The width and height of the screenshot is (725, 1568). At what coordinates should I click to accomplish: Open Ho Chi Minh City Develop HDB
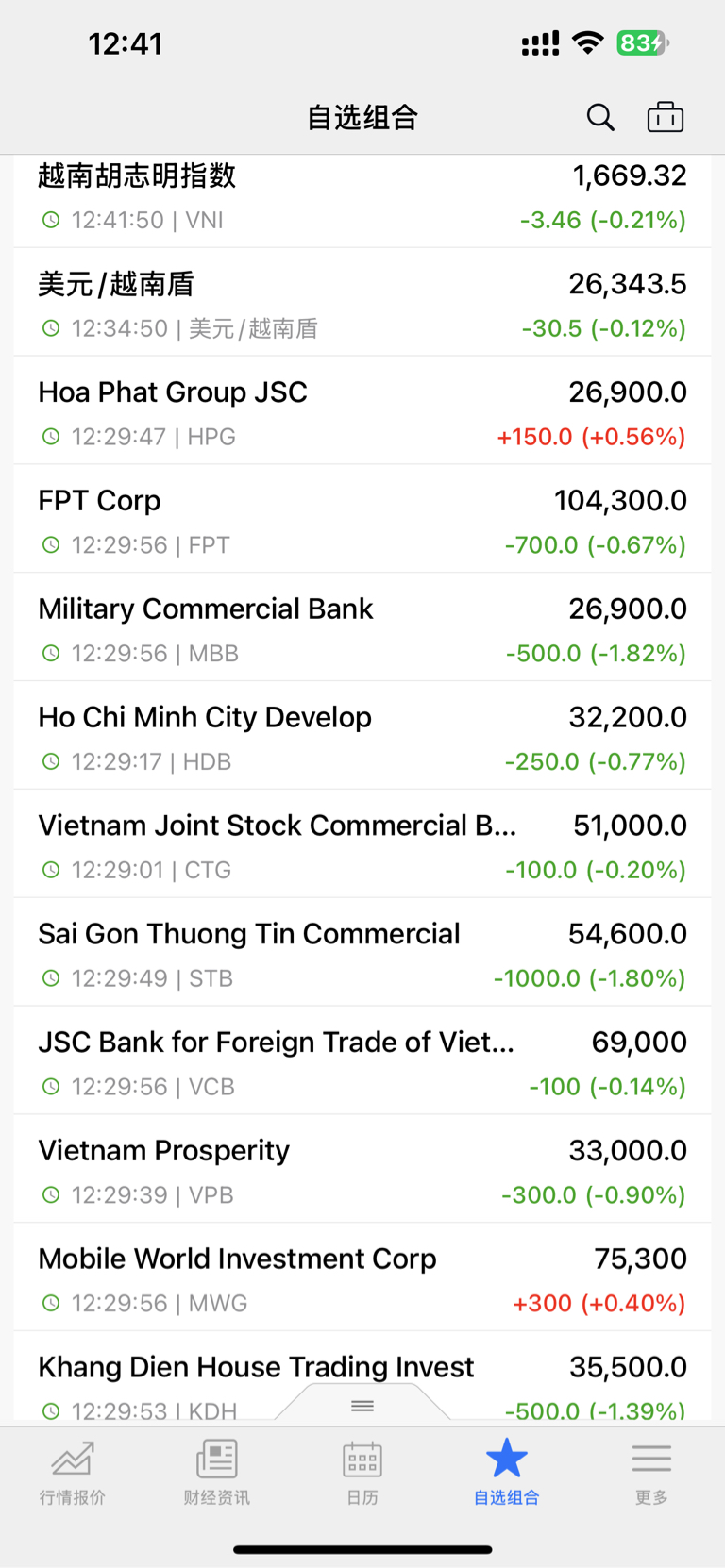[x=362, y=736]
